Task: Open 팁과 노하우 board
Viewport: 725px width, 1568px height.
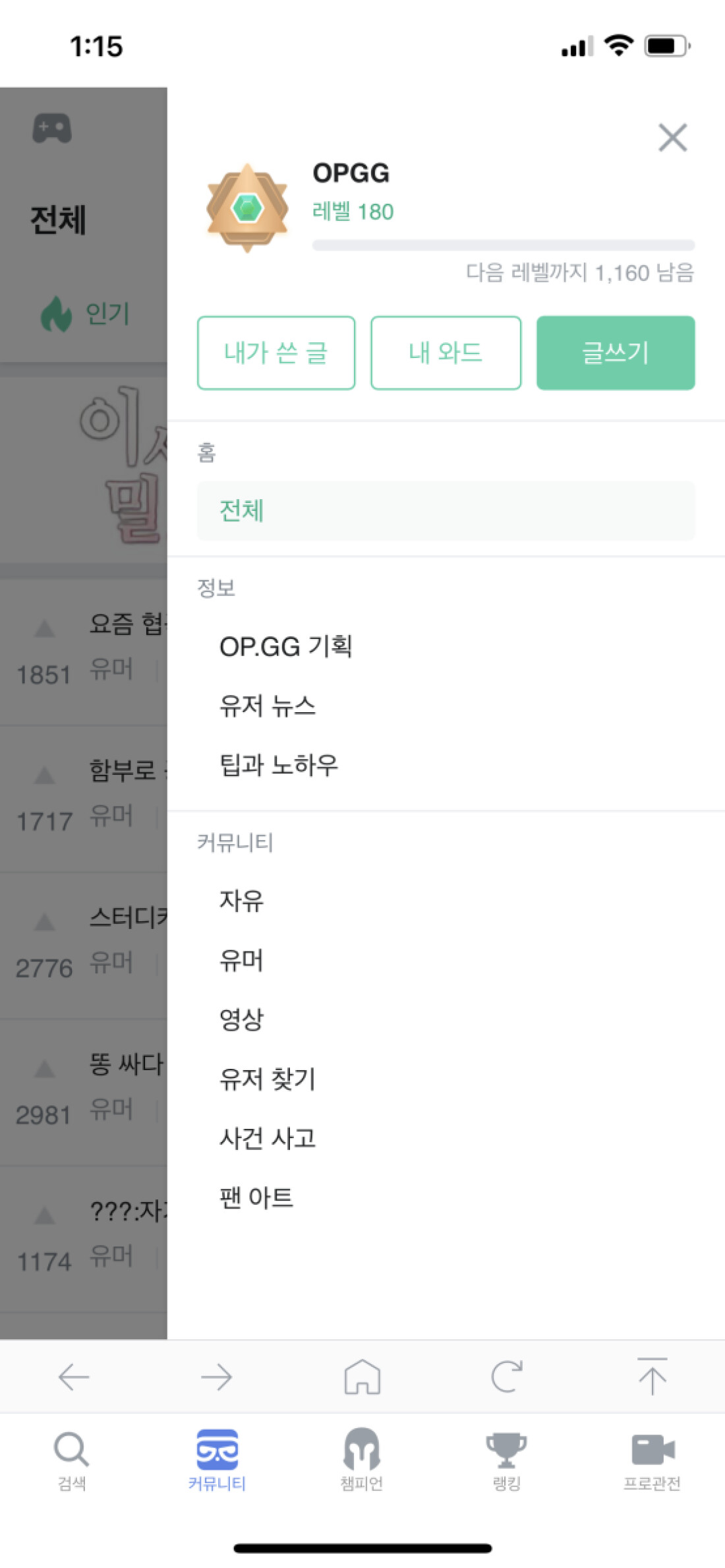Action: (278, 766)
